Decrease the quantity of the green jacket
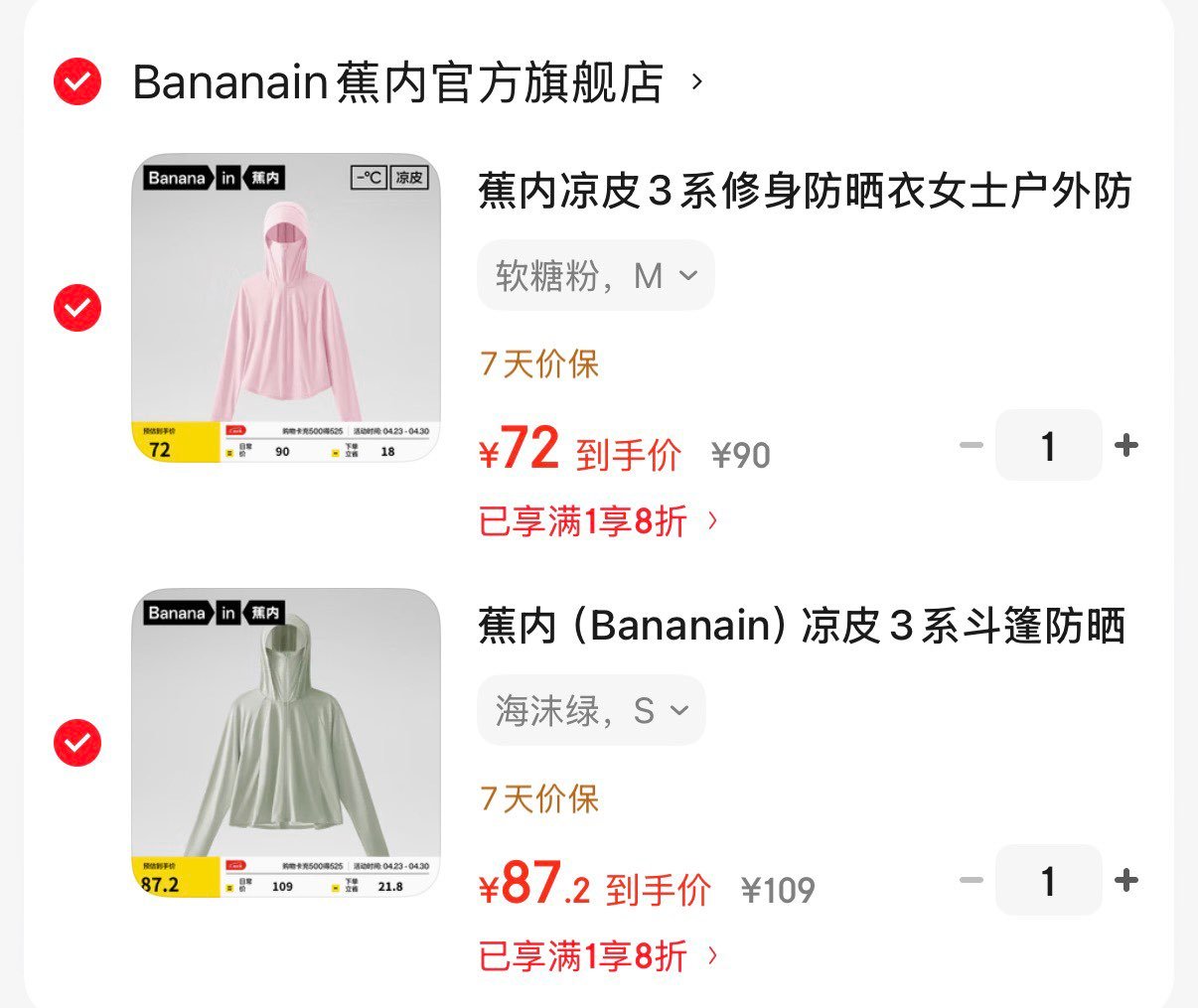The image size is (1198, 1008). pyautogui.click(x=972, y=881)
